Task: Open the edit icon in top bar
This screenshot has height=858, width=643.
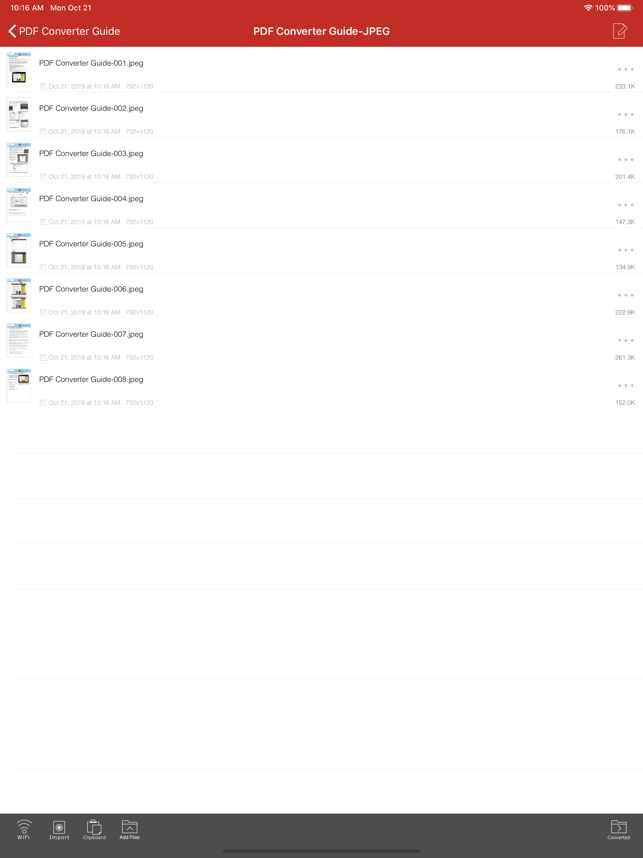Action: pyautogui.click(x=619, y=31)
